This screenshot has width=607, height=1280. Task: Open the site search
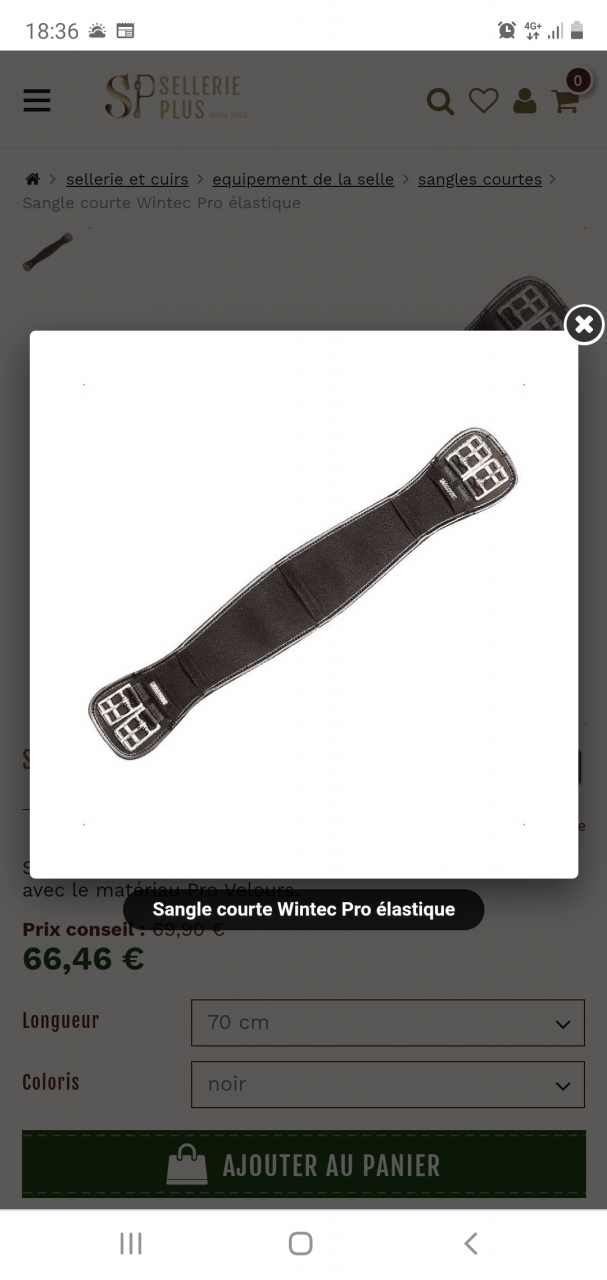click(440, 101)
